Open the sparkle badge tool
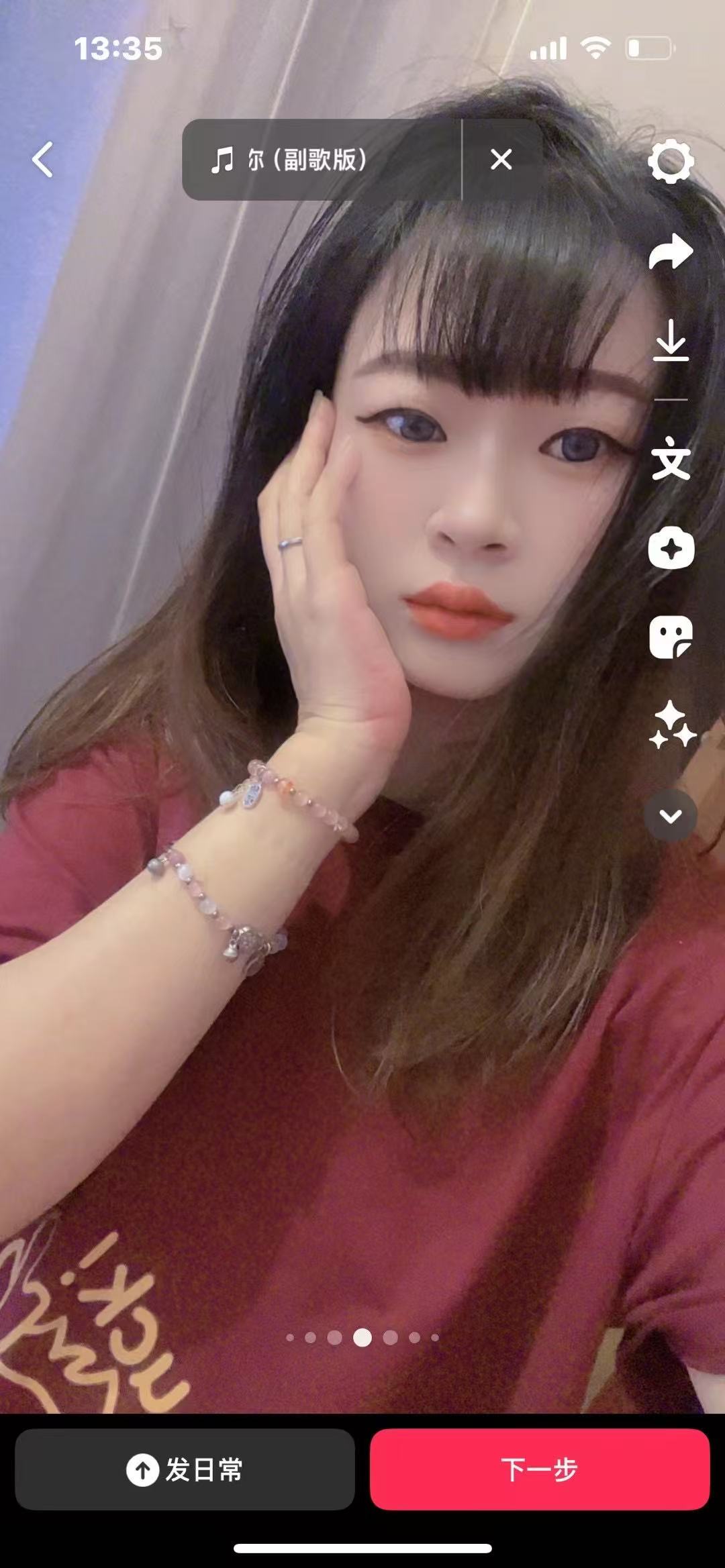Viewport: 725px width, 1568px height. [x=671, y=548]
